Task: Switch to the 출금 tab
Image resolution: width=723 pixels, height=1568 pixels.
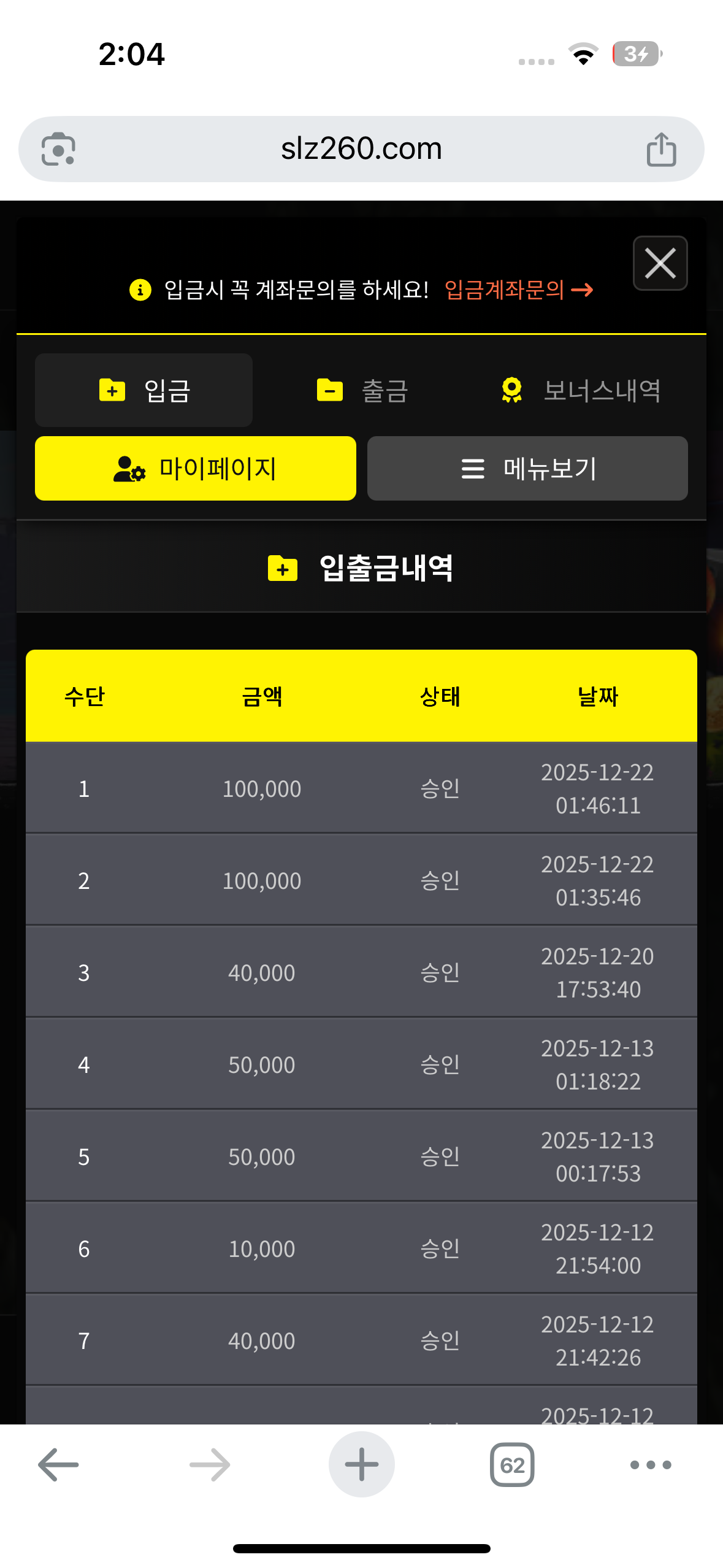Action: [362, 390]
